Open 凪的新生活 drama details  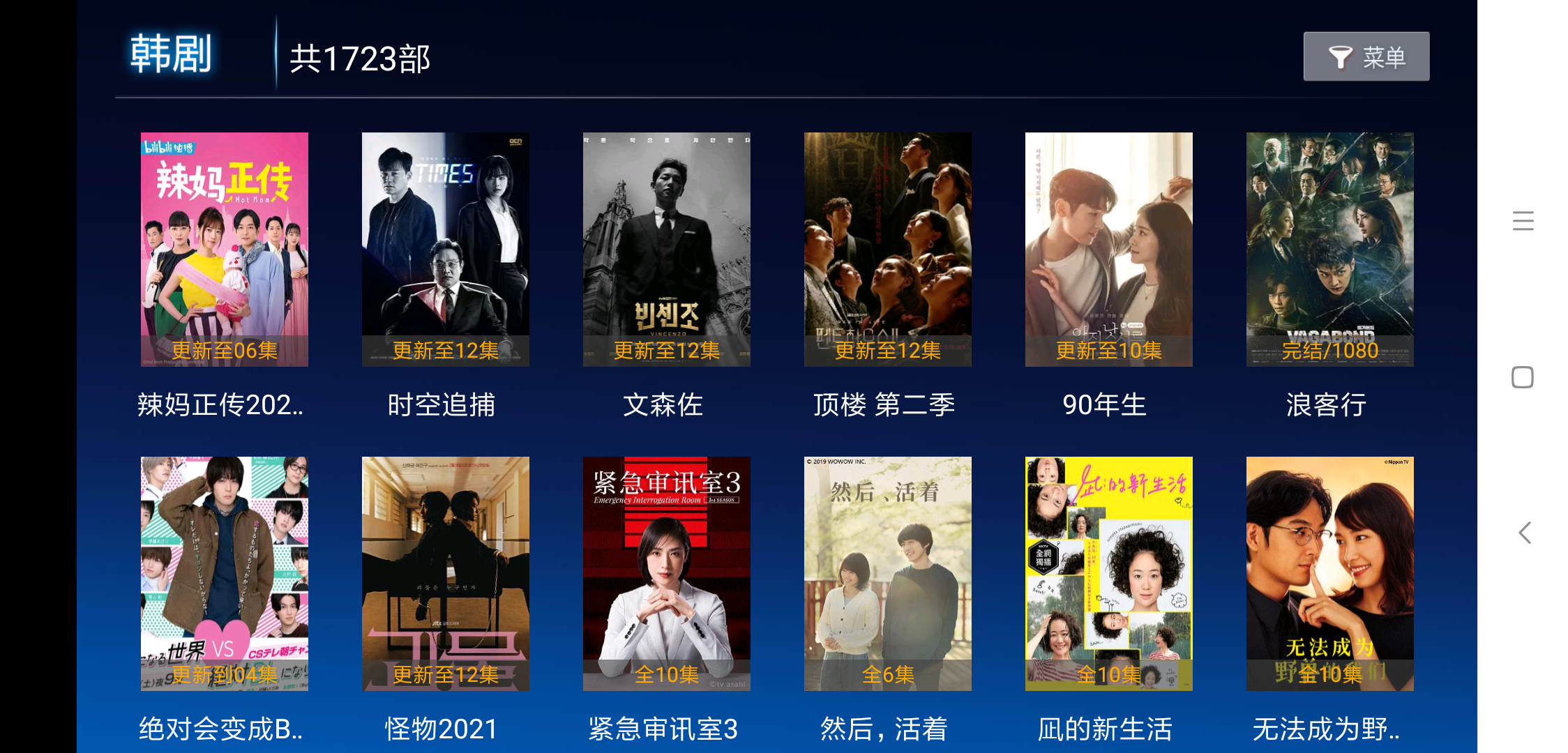click(x=1108, y=574)
